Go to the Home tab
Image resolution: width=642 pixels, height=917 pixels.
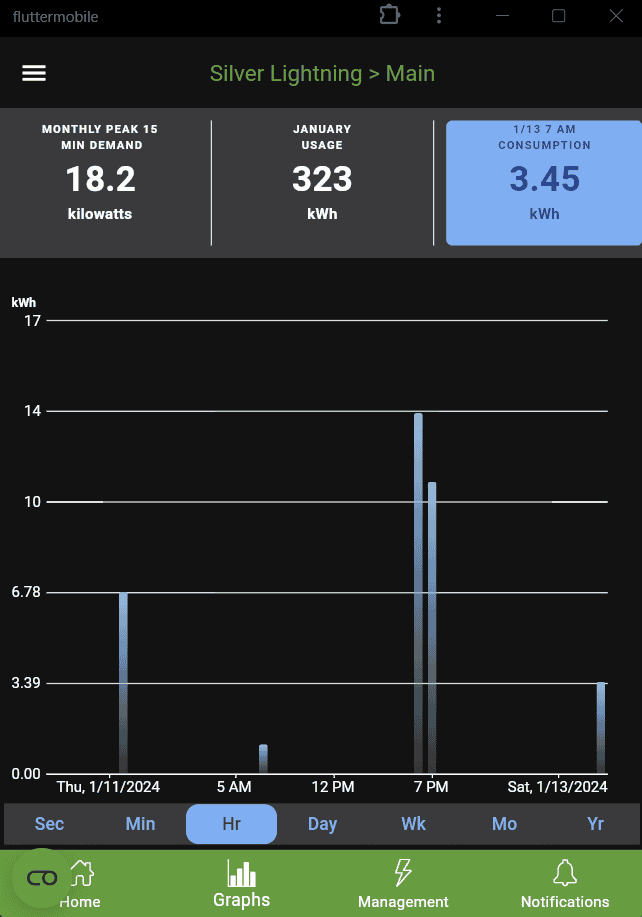point(82,884)
